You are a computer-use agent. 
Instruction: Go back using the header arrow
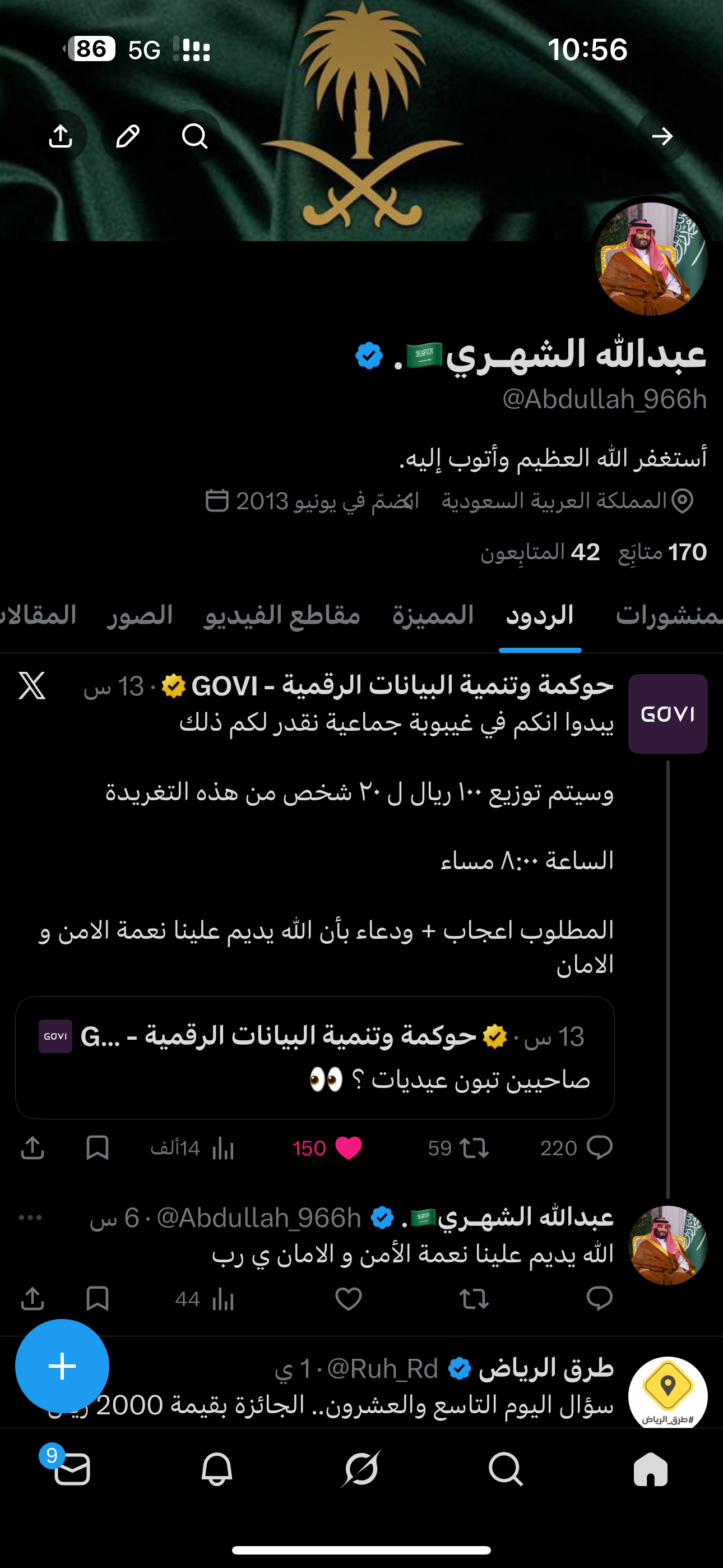tap(662, 136)
